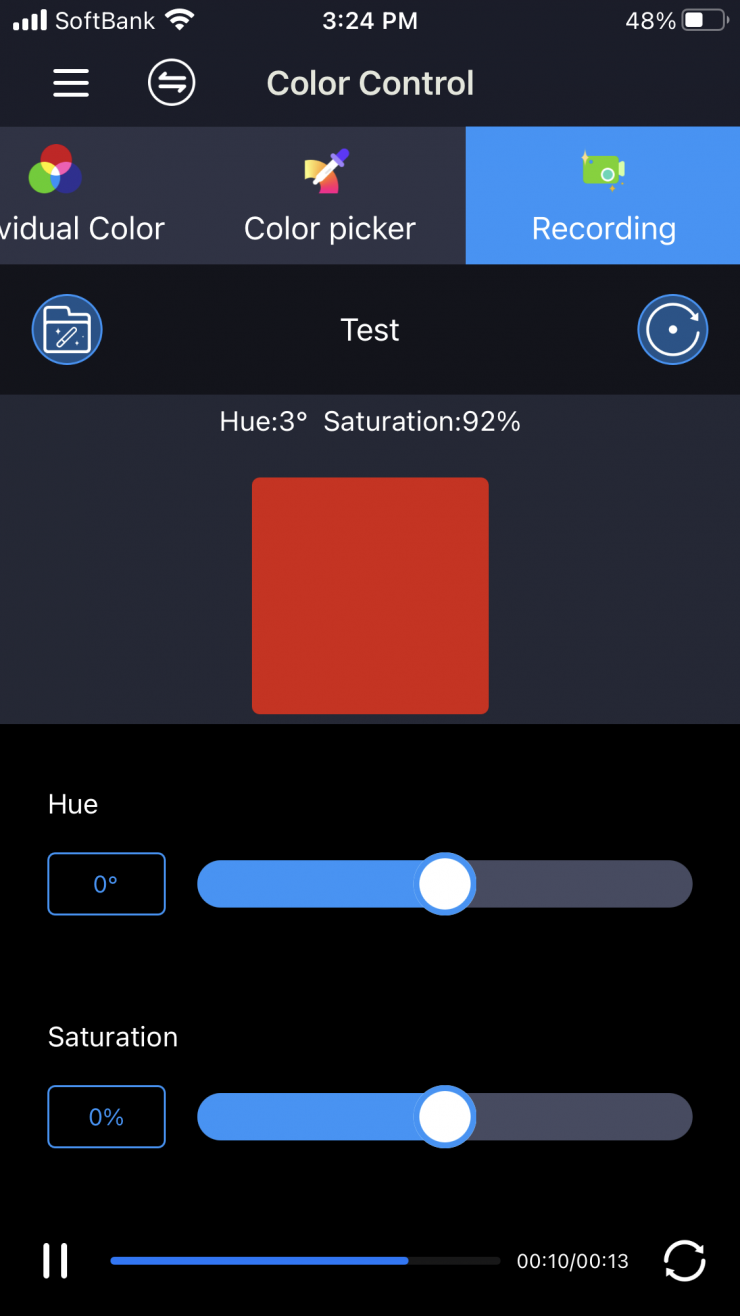Pause the recording playback
740x1316 pixels.
pos(55,1261)
